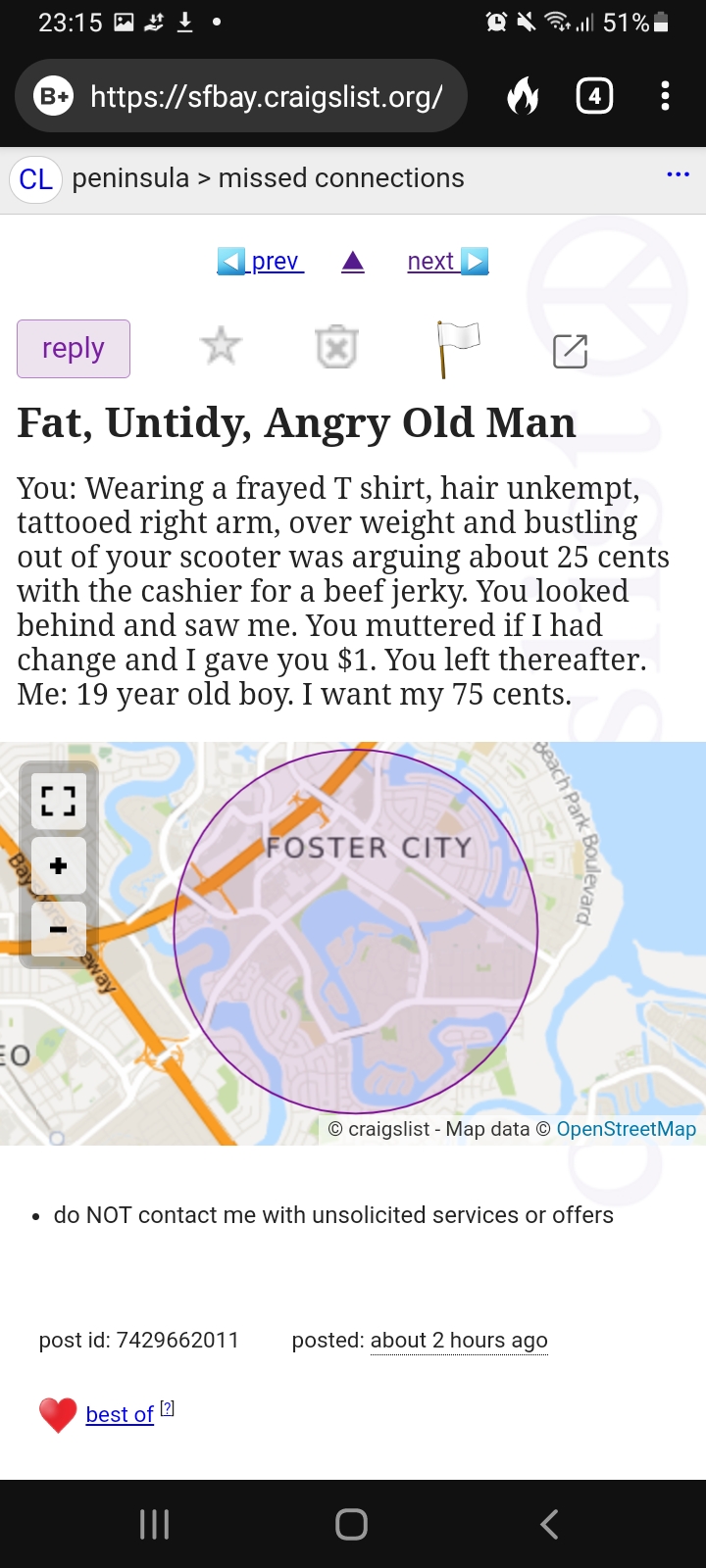
Task: Tap the flame icon in browser toolbar
Action: pos(523,96)
